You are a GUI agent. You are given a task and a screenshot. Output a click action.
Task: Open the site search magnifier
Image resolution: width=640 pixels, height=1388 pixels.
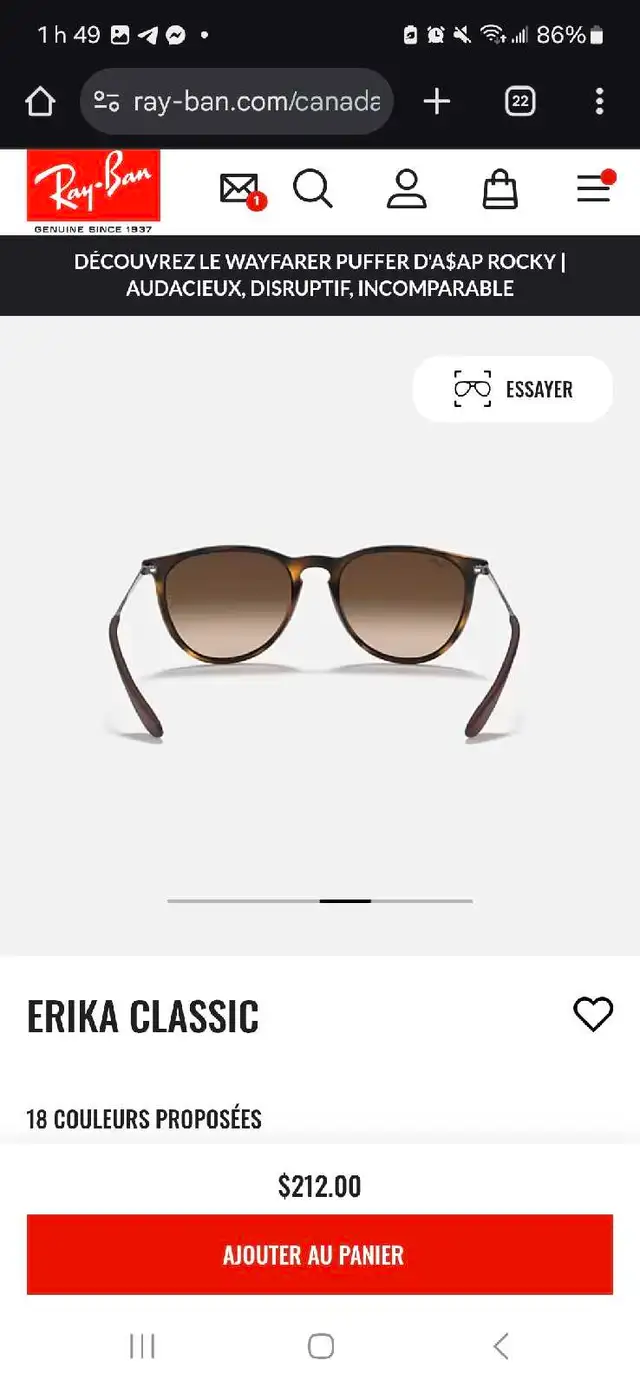click(x=313, y=188)
